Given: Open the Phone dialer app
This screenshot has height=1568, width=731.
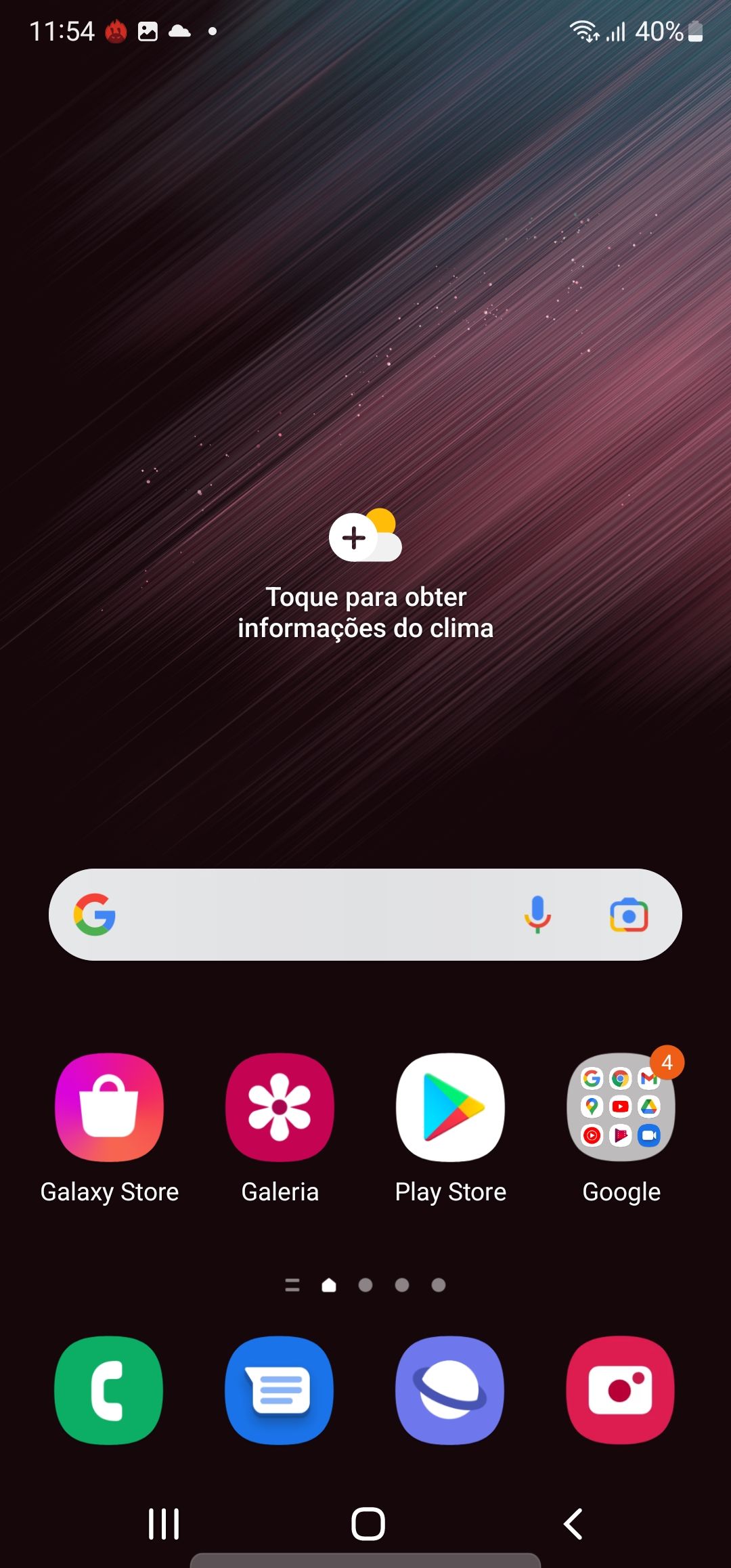Looking at the screenshot, I should [x=110, y=1390].
